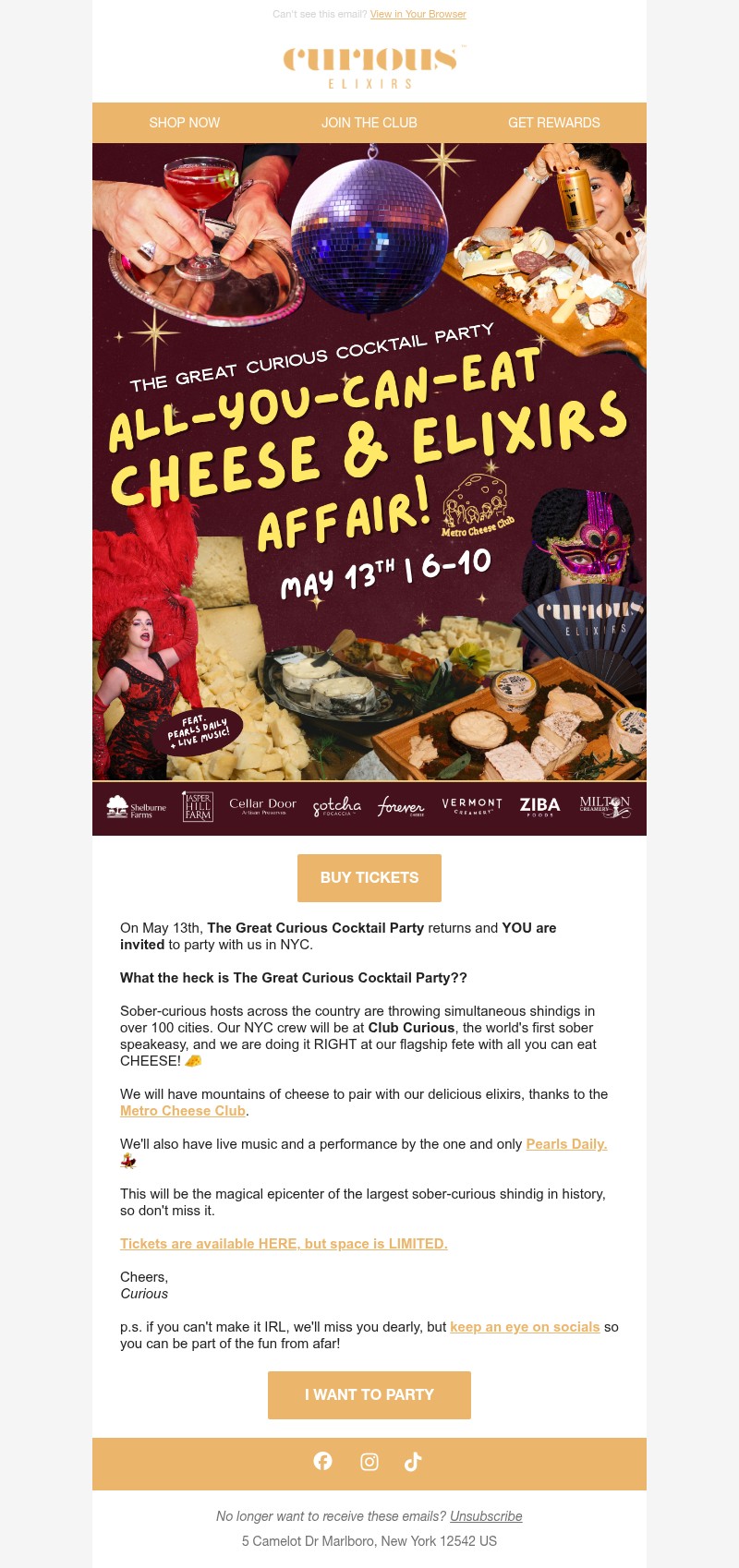Select the Unsubscribe link
The height and width of the screenshot is (1568, 739).
[486, 1515]
